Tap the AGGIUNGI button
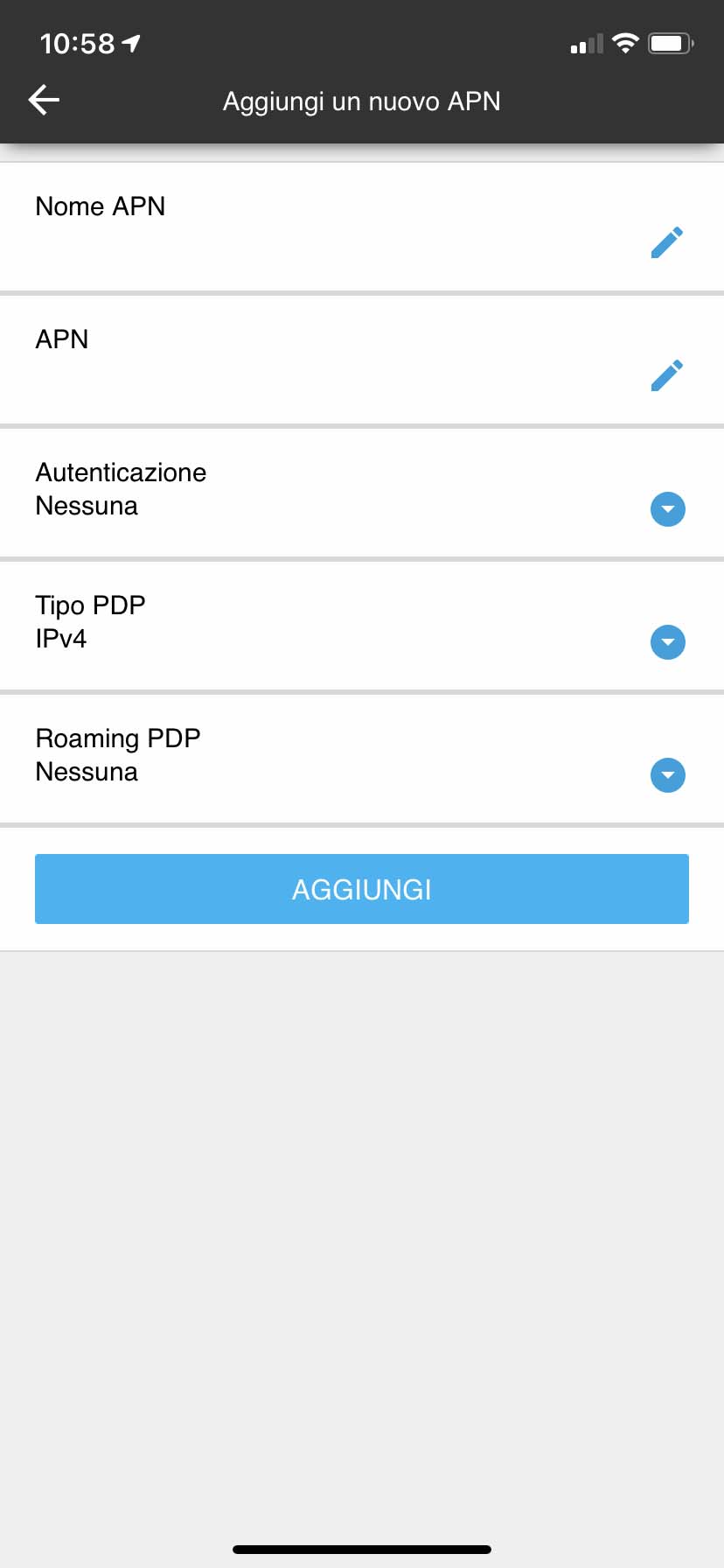This screenshot has width=724, height=1568. point(362,889)
